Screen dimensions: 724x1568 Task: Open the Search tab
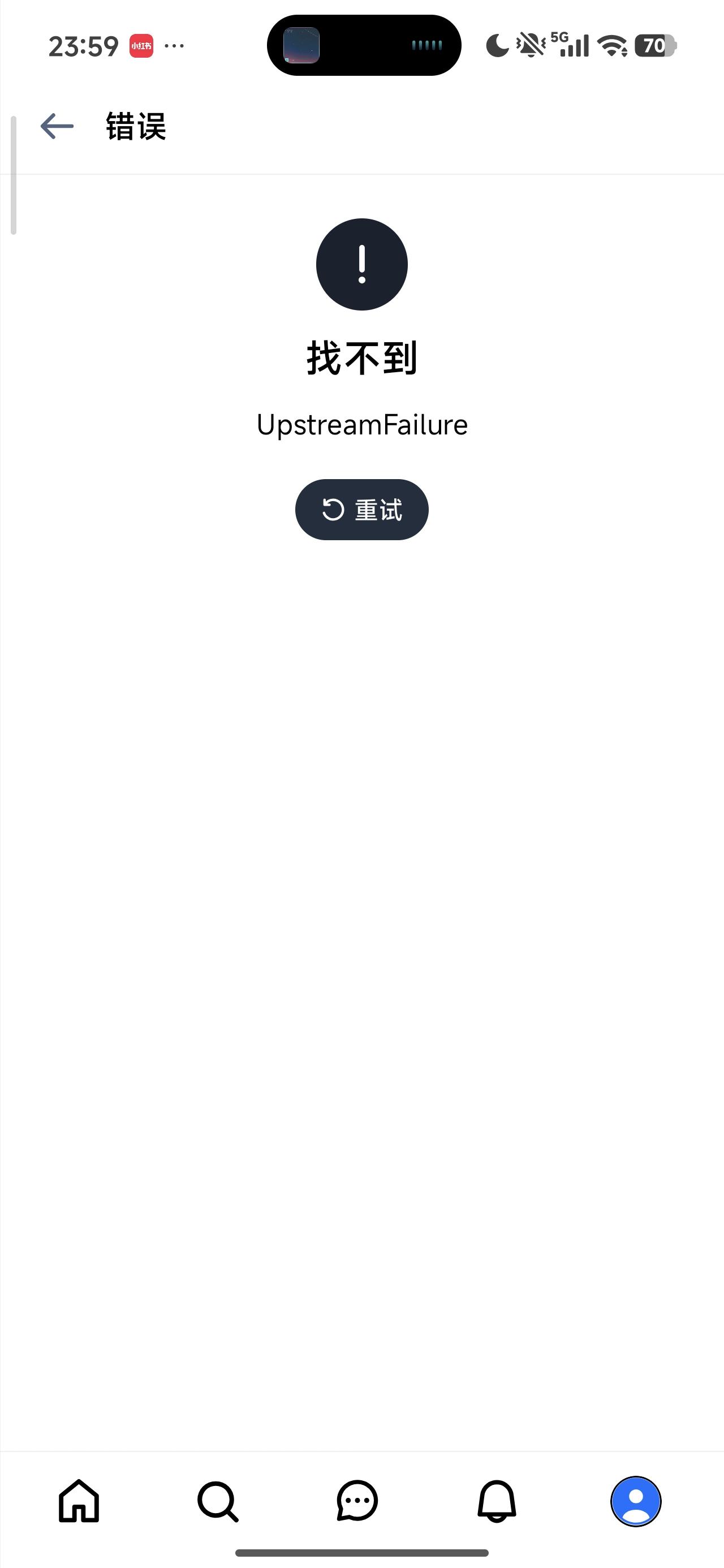tap(218, 1501)
